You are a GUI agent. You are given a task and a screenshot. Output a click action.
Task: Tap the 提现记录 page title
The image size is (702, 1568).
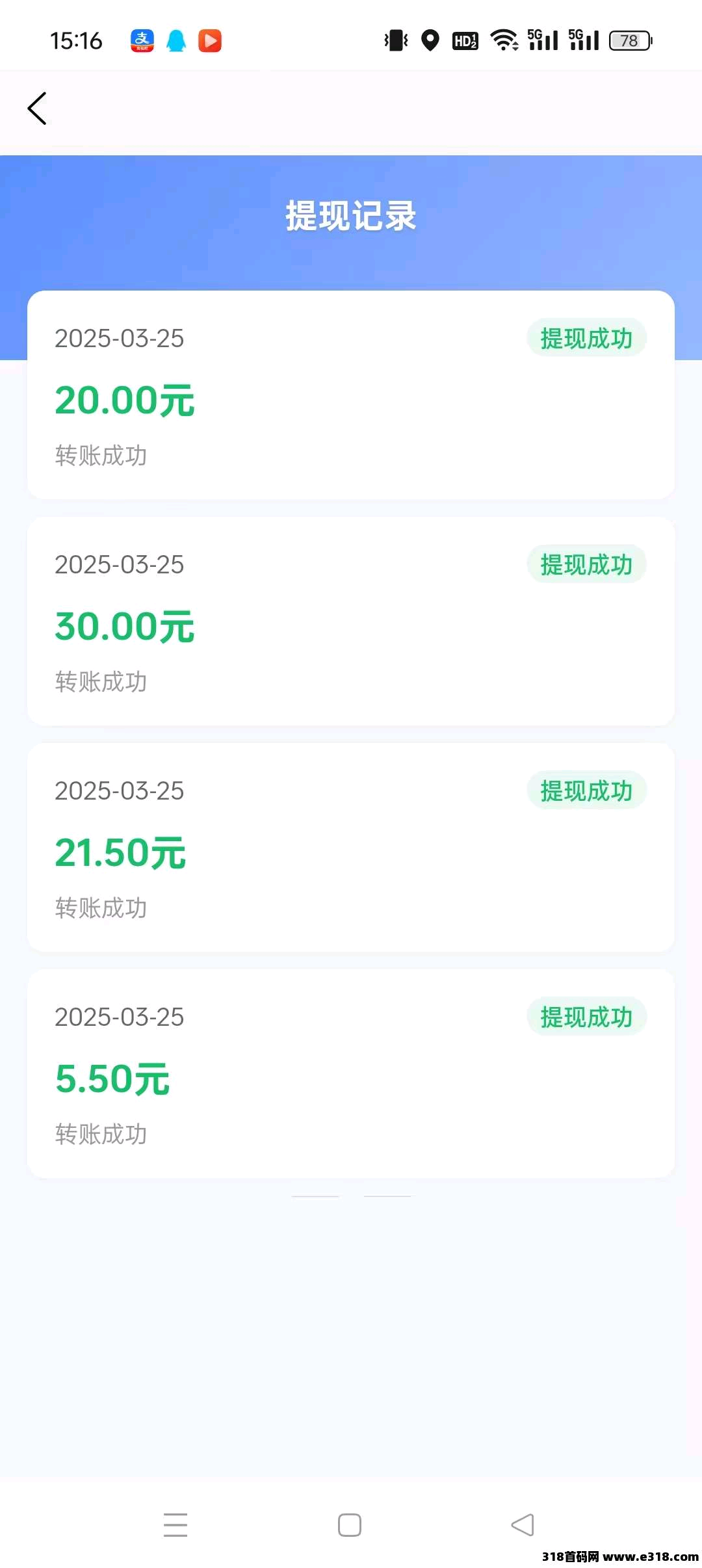350,216
